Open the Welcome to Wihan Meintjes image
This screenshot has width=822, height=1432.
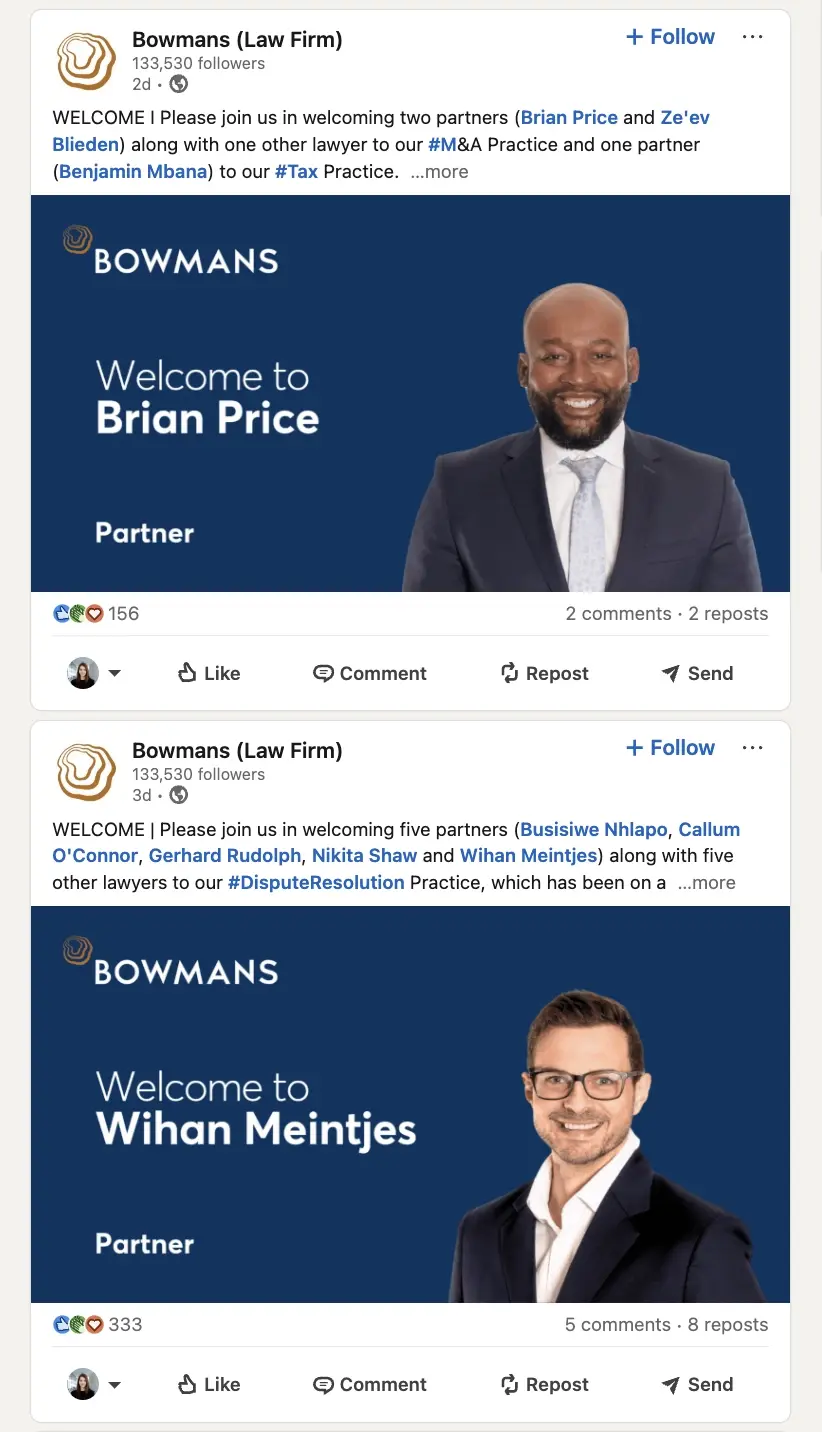tap(410, 1104)
